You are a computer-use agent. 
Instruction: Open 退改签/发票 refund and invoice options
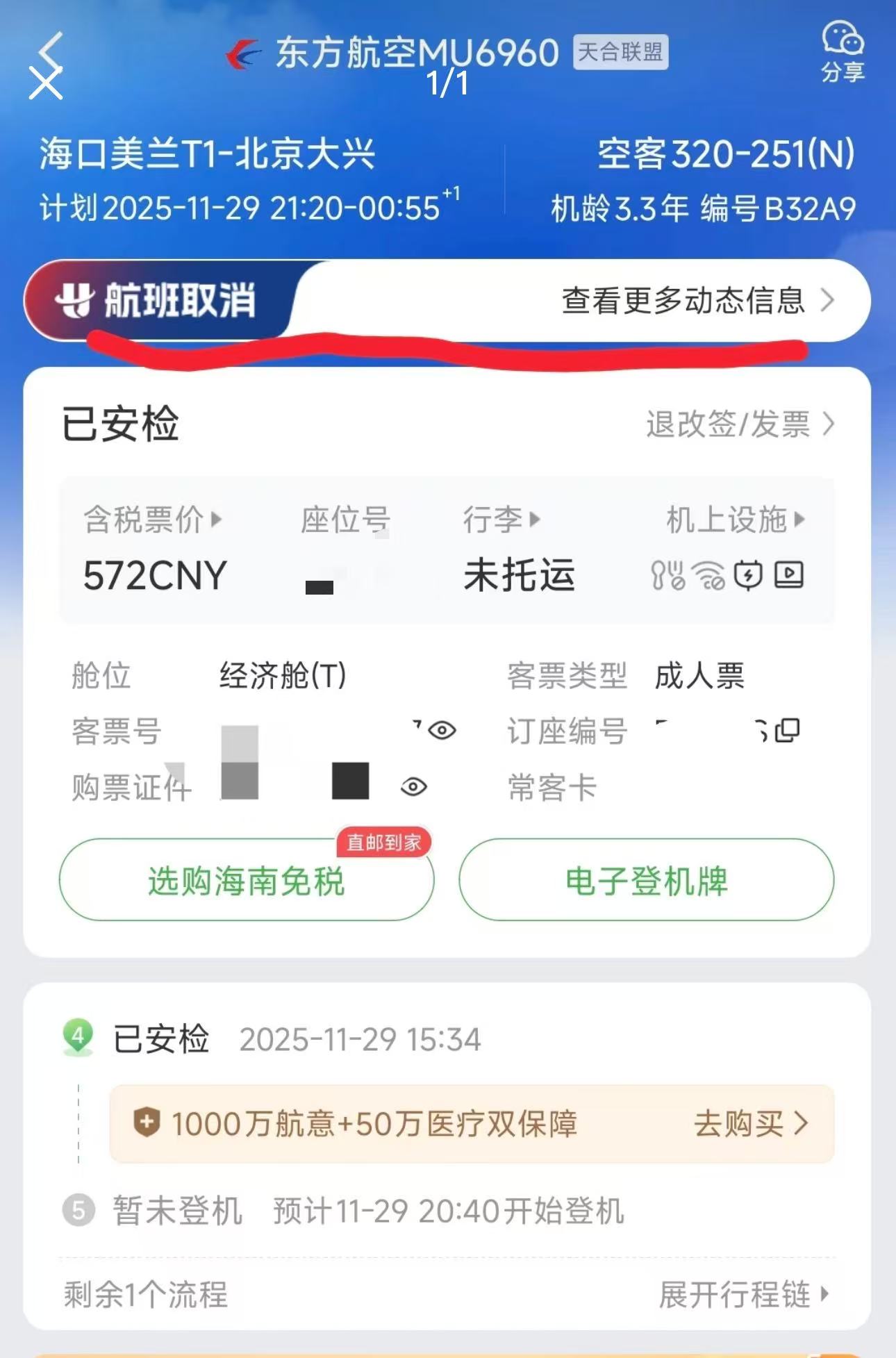(739, 424)
